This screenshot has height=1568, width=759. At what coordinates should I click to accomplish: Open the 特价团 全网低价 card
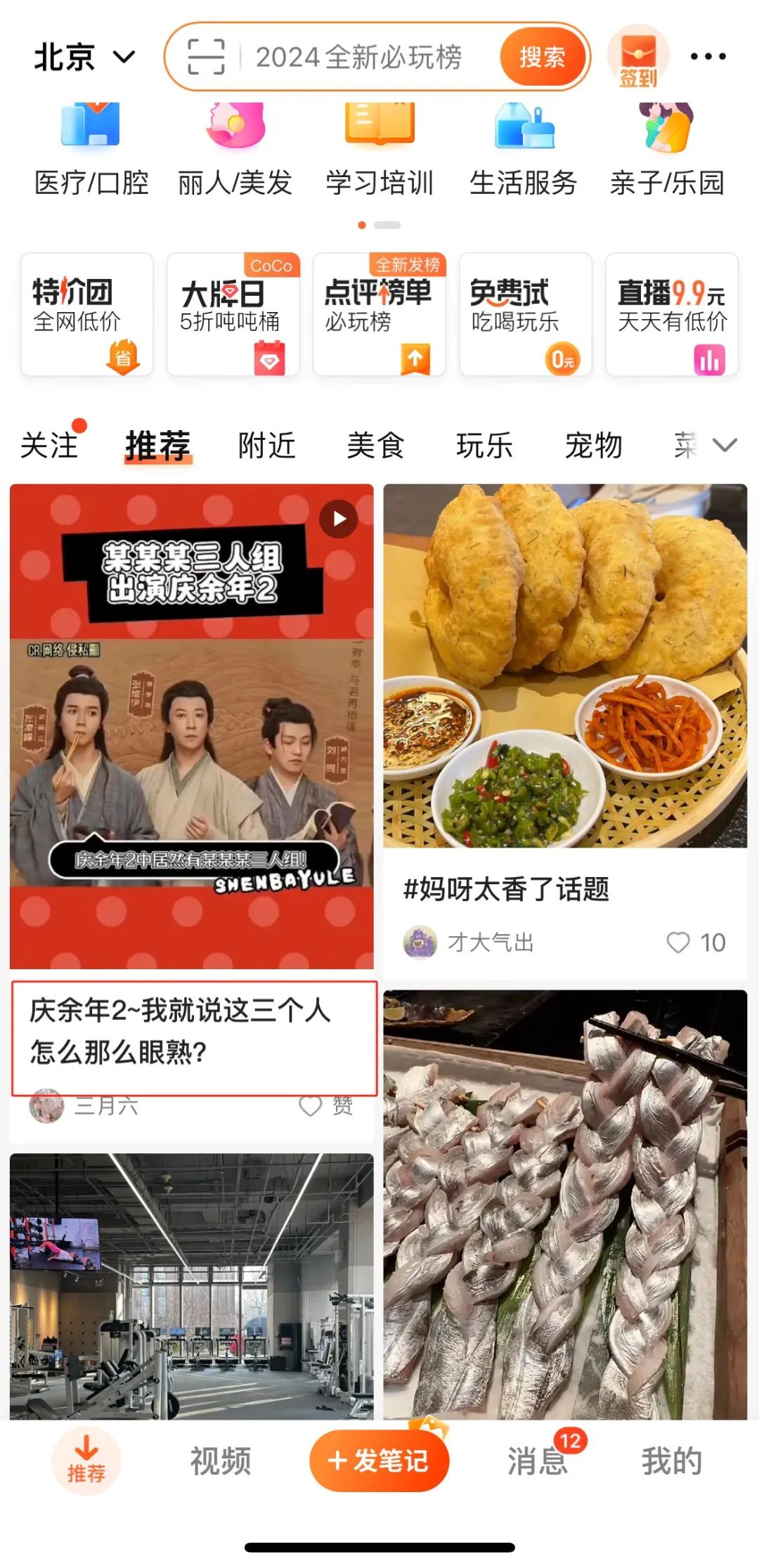87,314
